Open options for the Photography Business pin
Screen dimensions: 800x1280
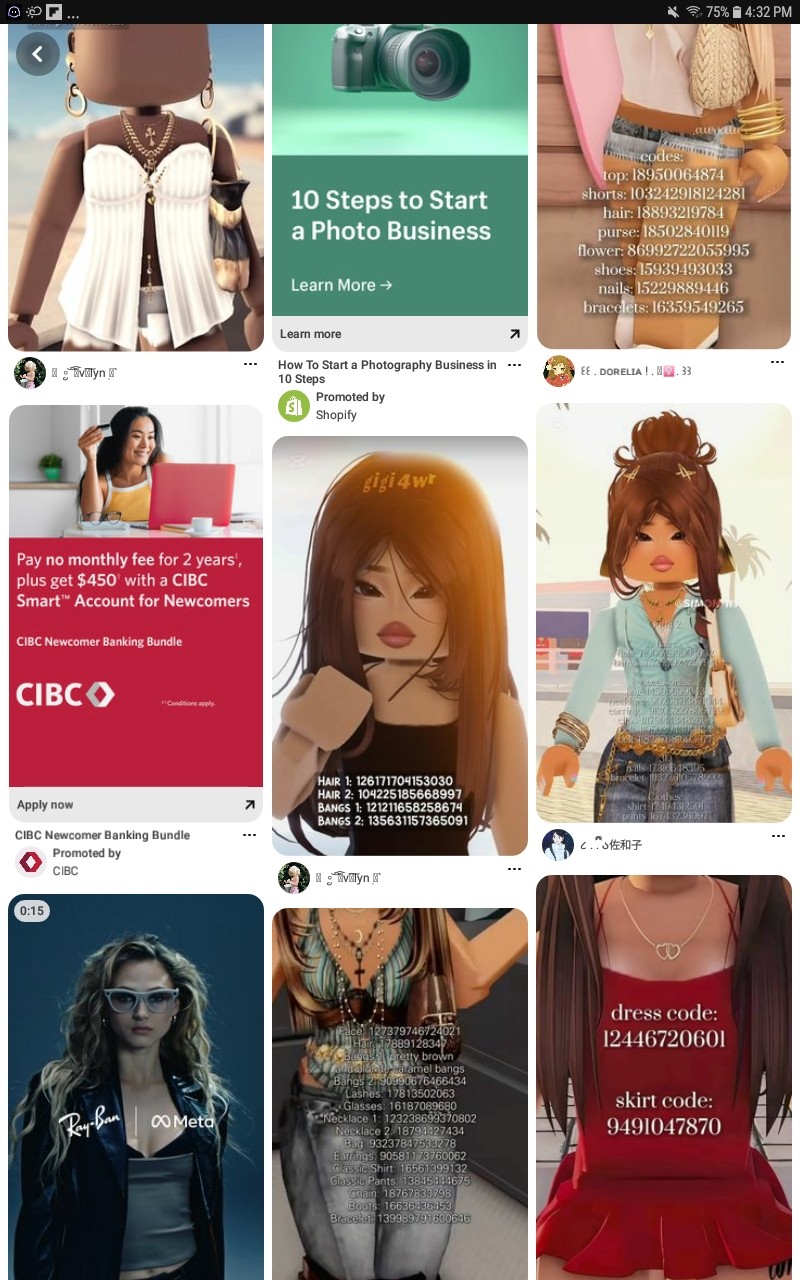click(x=514, y=366)
